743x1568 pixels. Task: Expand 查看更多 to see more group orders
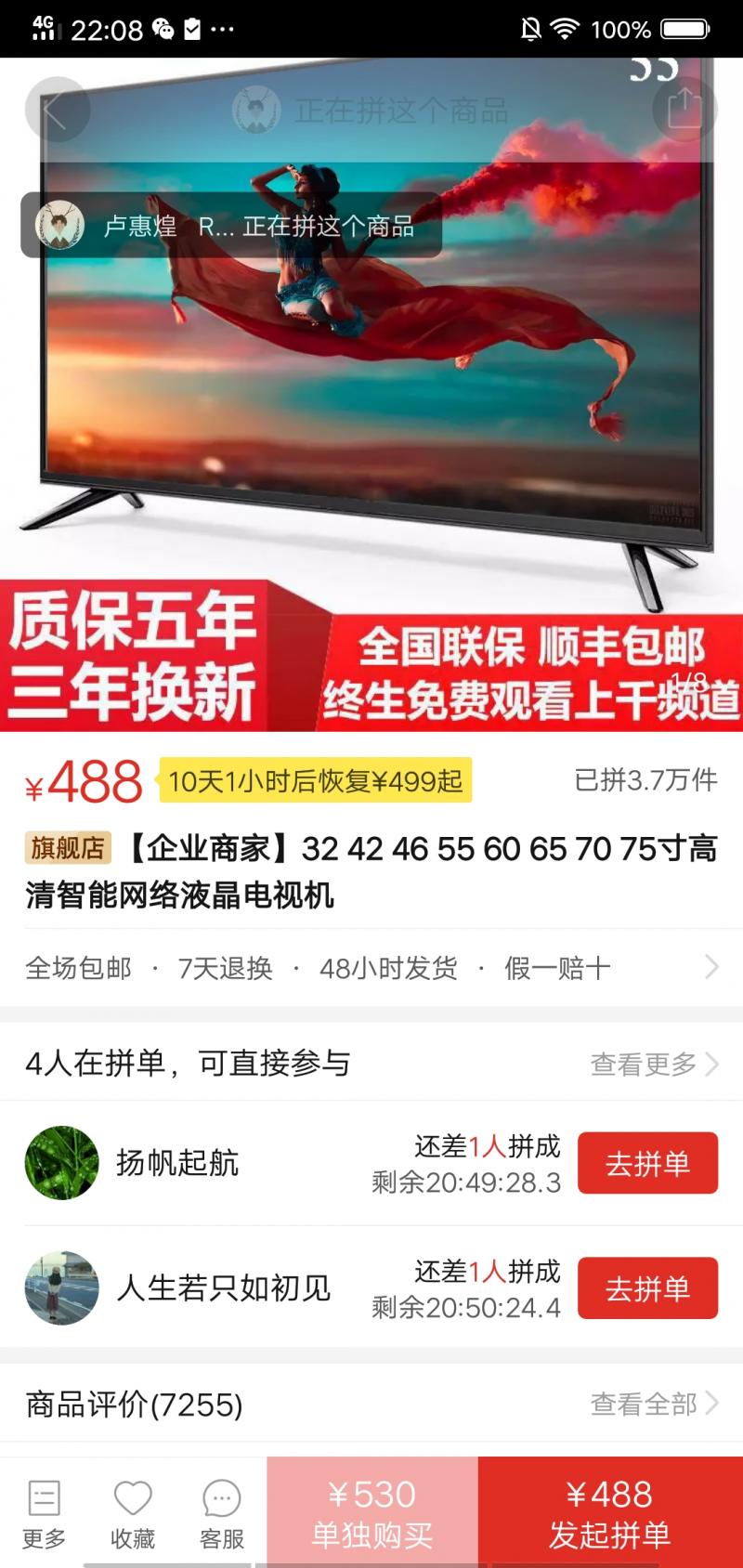[x=650, y=1065]
